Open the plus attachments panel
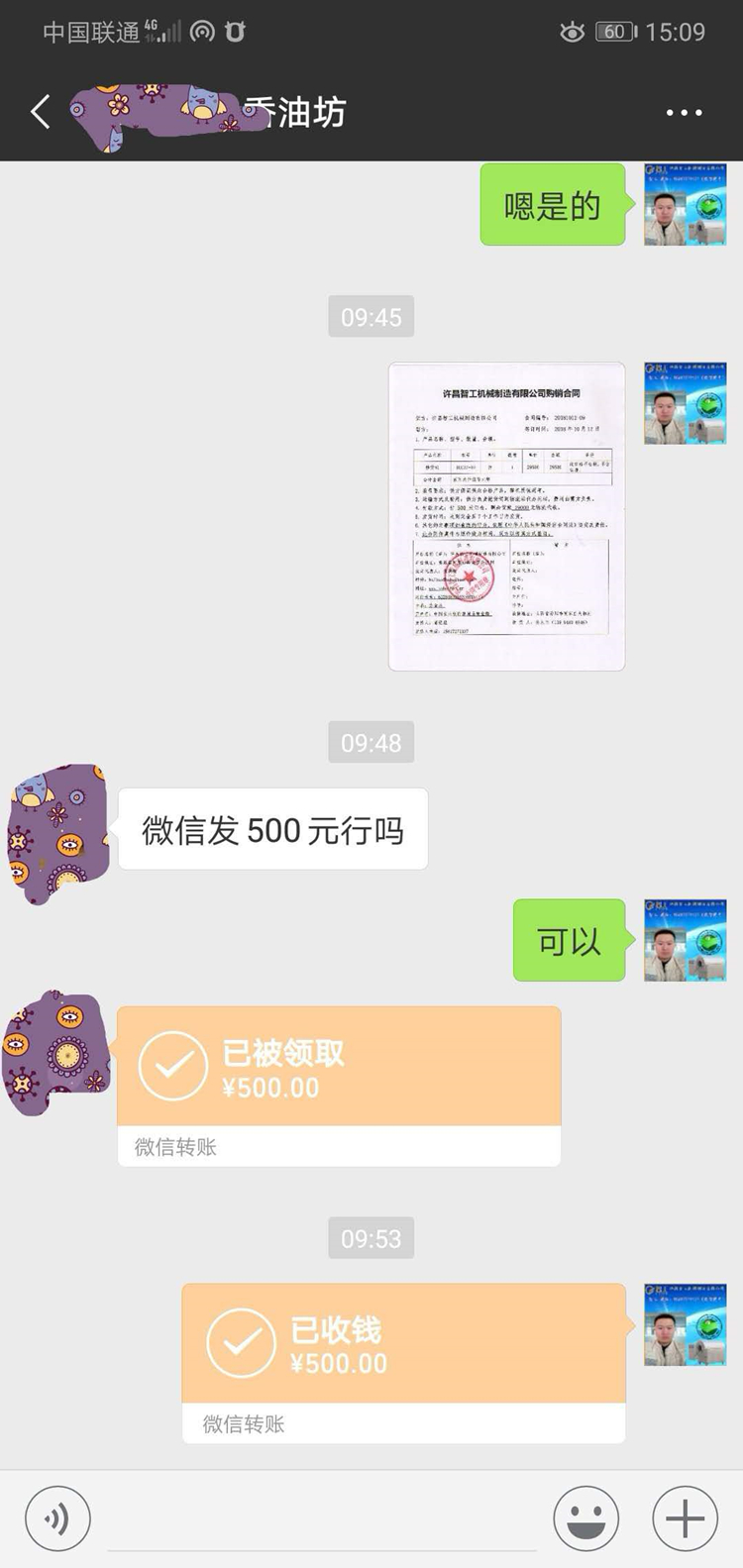 click(685, 1518)
